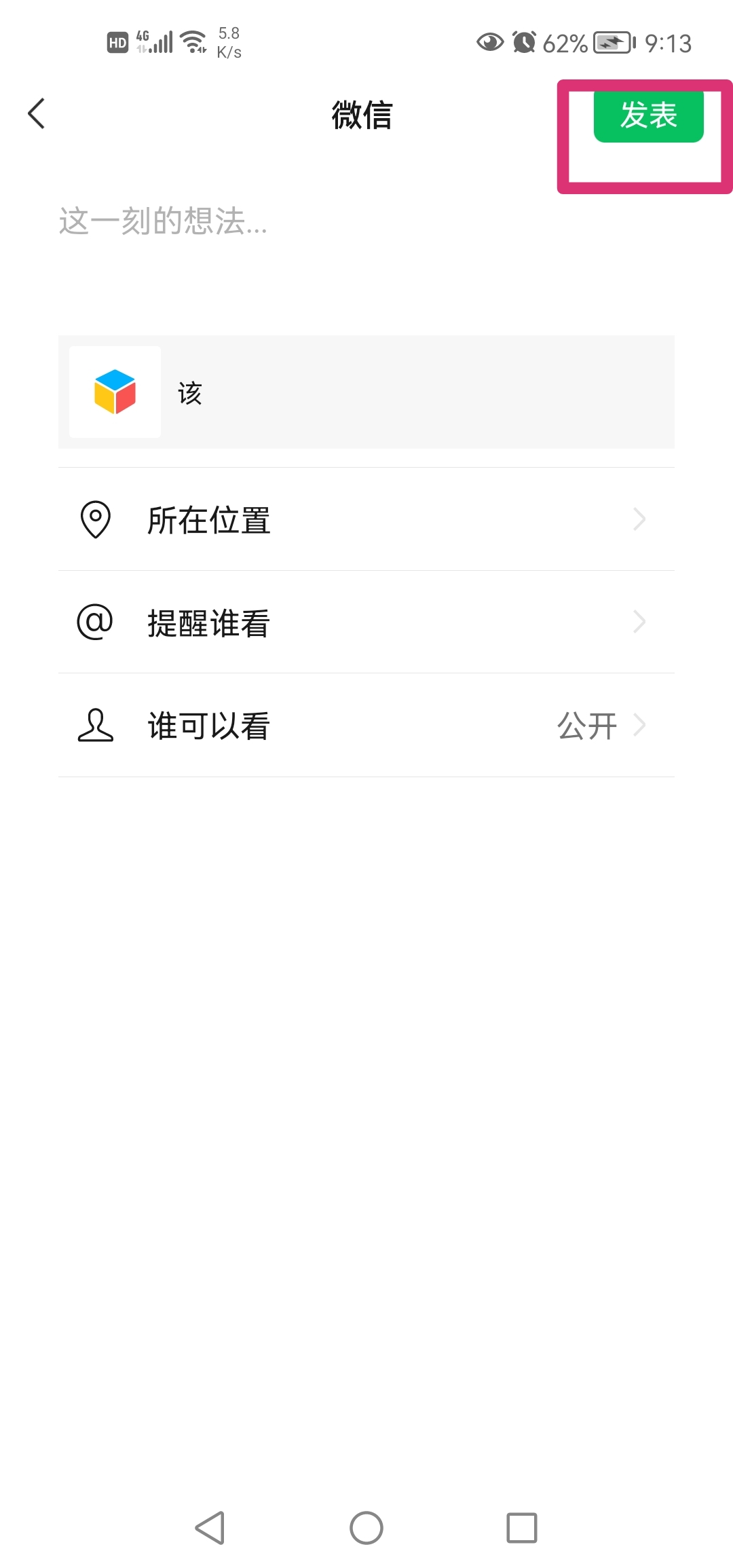The width and height of the screenshot is (733, 1568).
Task: Go back using the top-left arrow
Action: (37, 113)
